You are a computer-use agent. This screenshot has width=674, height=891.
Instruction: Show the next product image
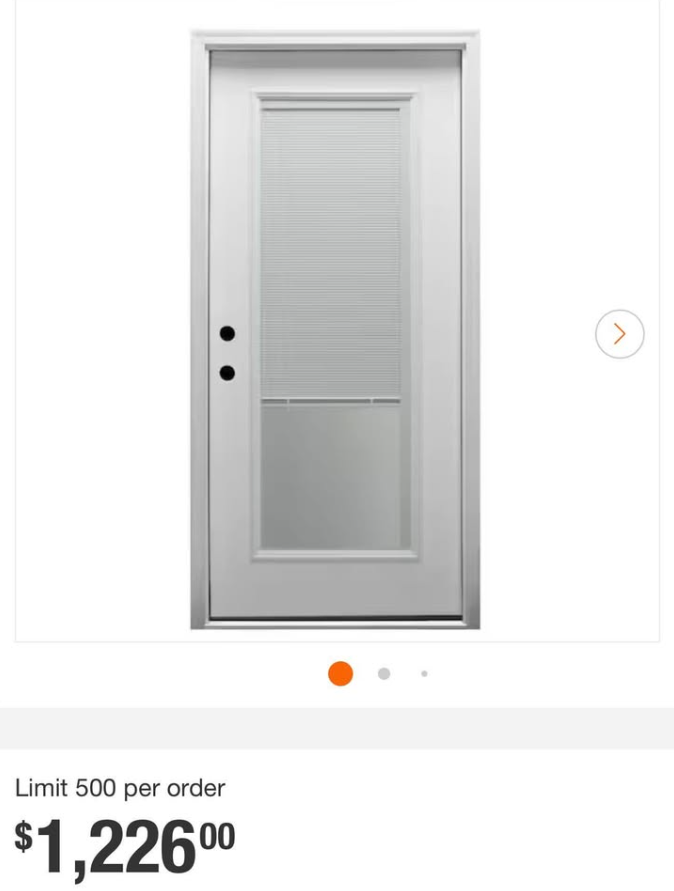[x=619, y=334]
